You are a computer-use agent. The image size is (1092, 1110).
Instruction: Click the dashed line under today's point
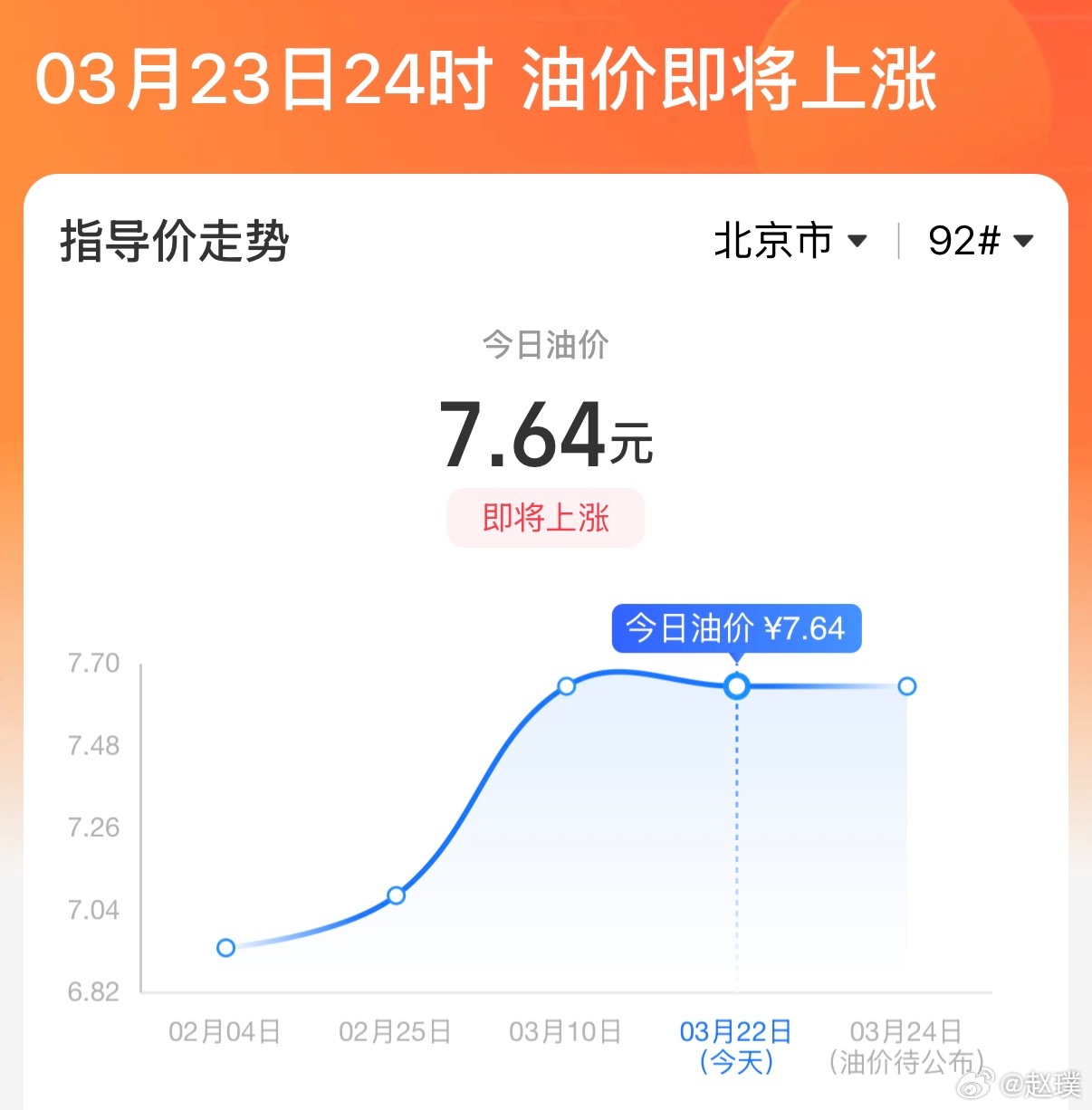point(736,842)
